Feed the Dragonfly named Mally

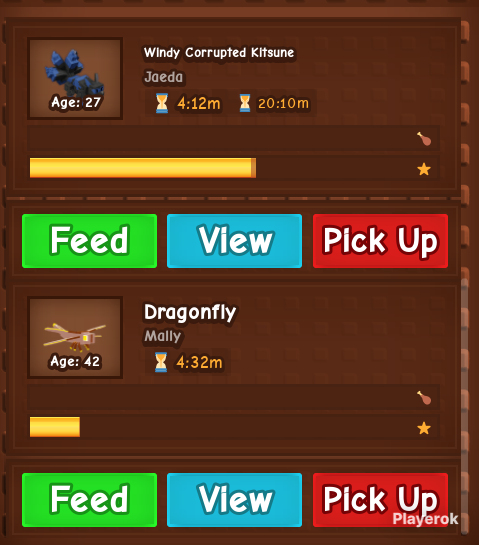[89, 500]
